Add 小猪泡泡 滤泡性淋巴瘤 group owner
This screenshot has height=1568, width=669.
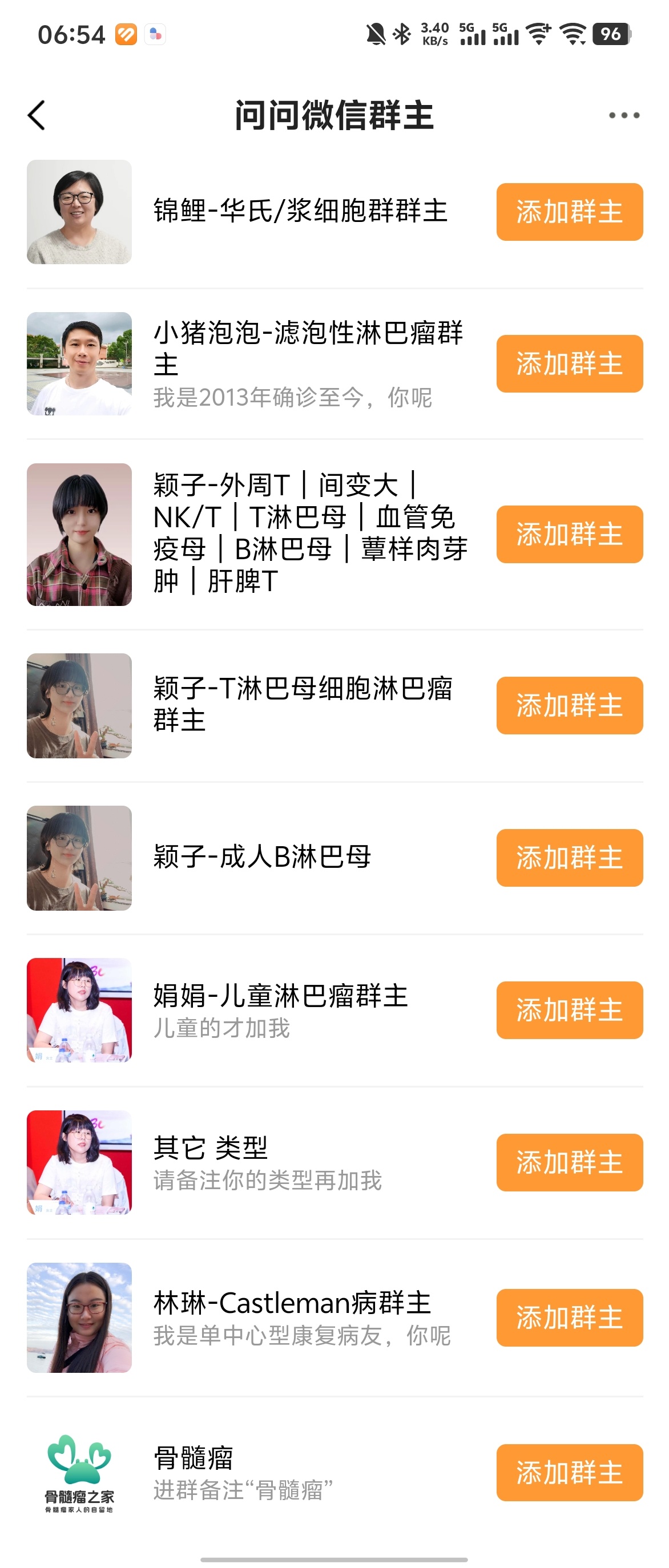[x=569, y=363]
